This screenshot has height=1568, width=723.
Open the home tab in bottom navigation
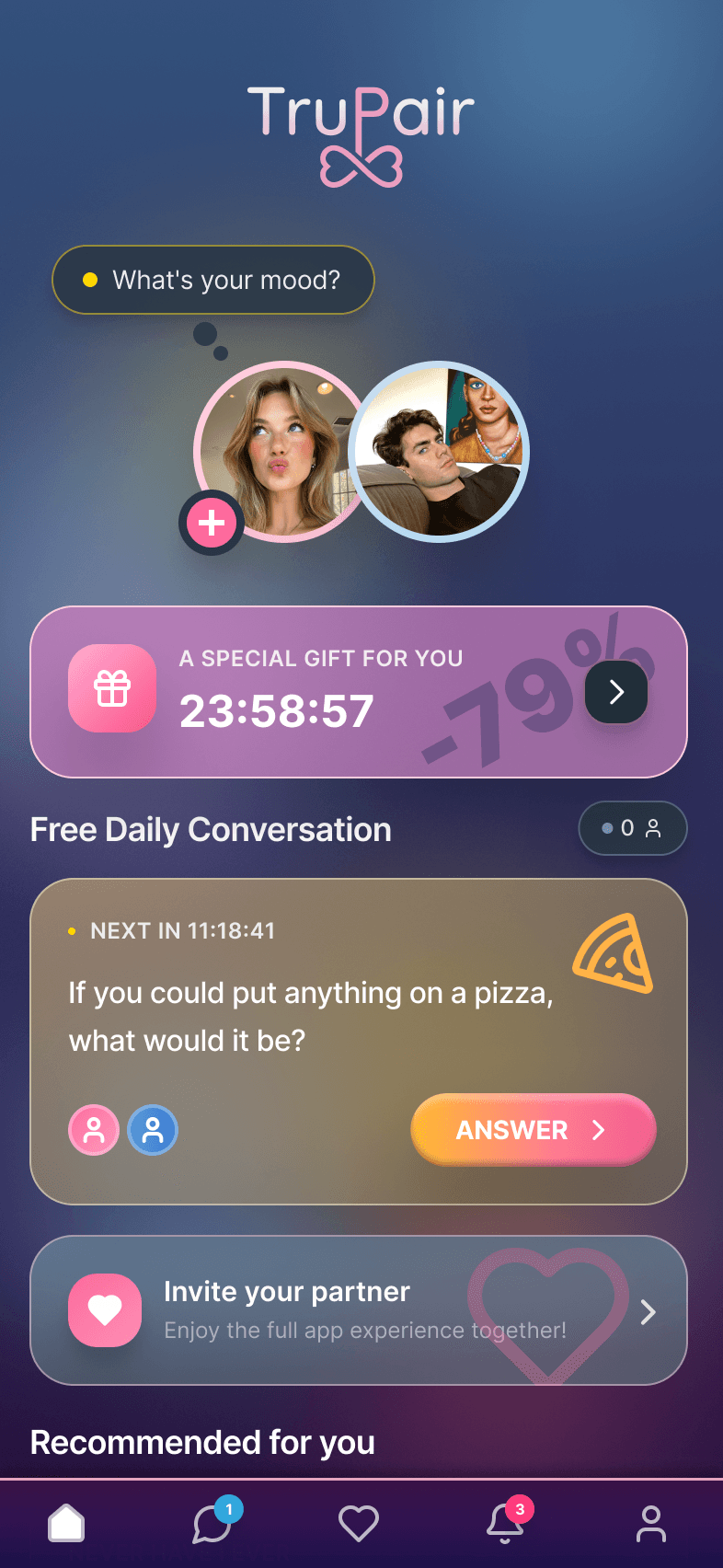point(65,1523)
